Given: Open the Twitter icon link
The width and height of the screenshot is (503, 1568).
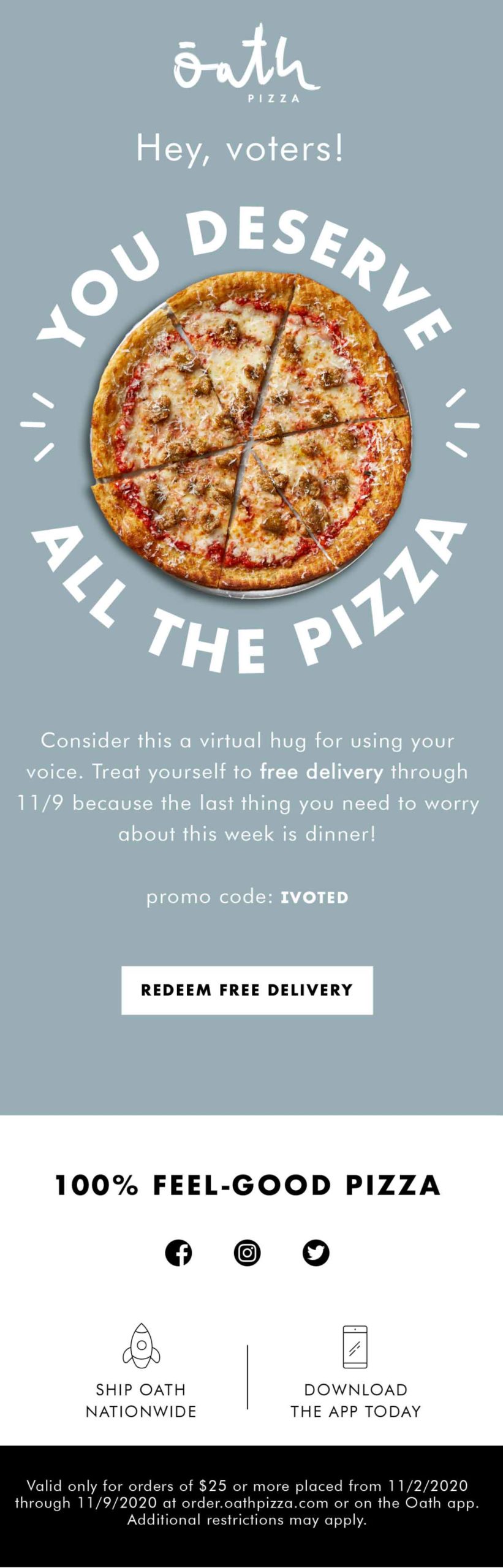Looking at the screenshot, I should (x=316, y=1253).
